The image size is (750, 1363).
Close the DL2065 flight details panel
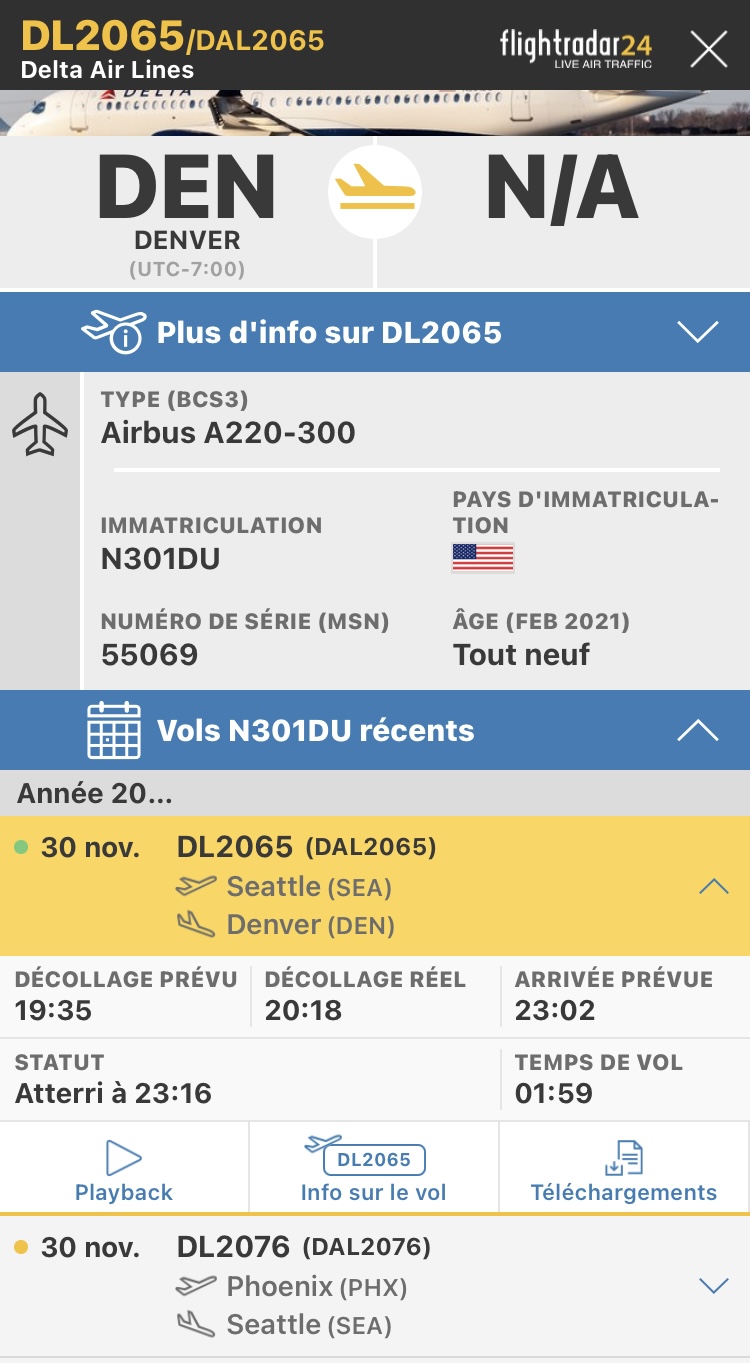(709, 48)
